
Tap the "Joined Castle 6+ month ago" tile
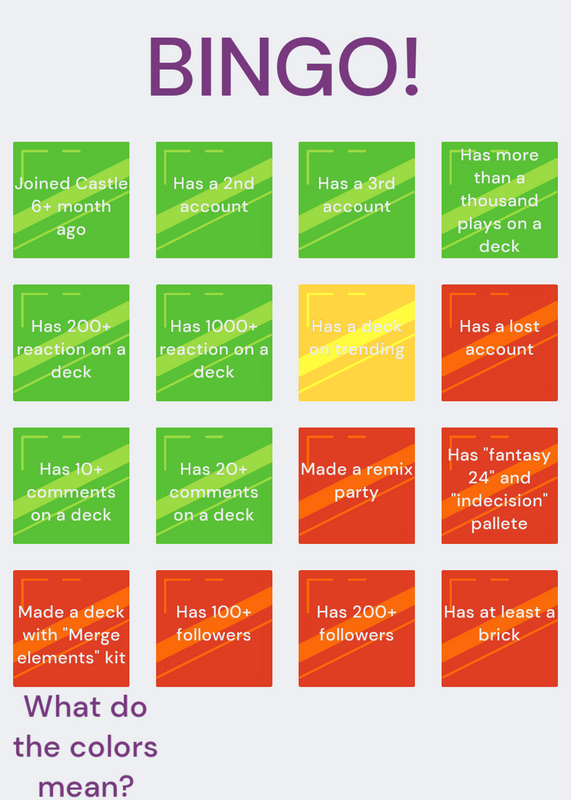71,200
